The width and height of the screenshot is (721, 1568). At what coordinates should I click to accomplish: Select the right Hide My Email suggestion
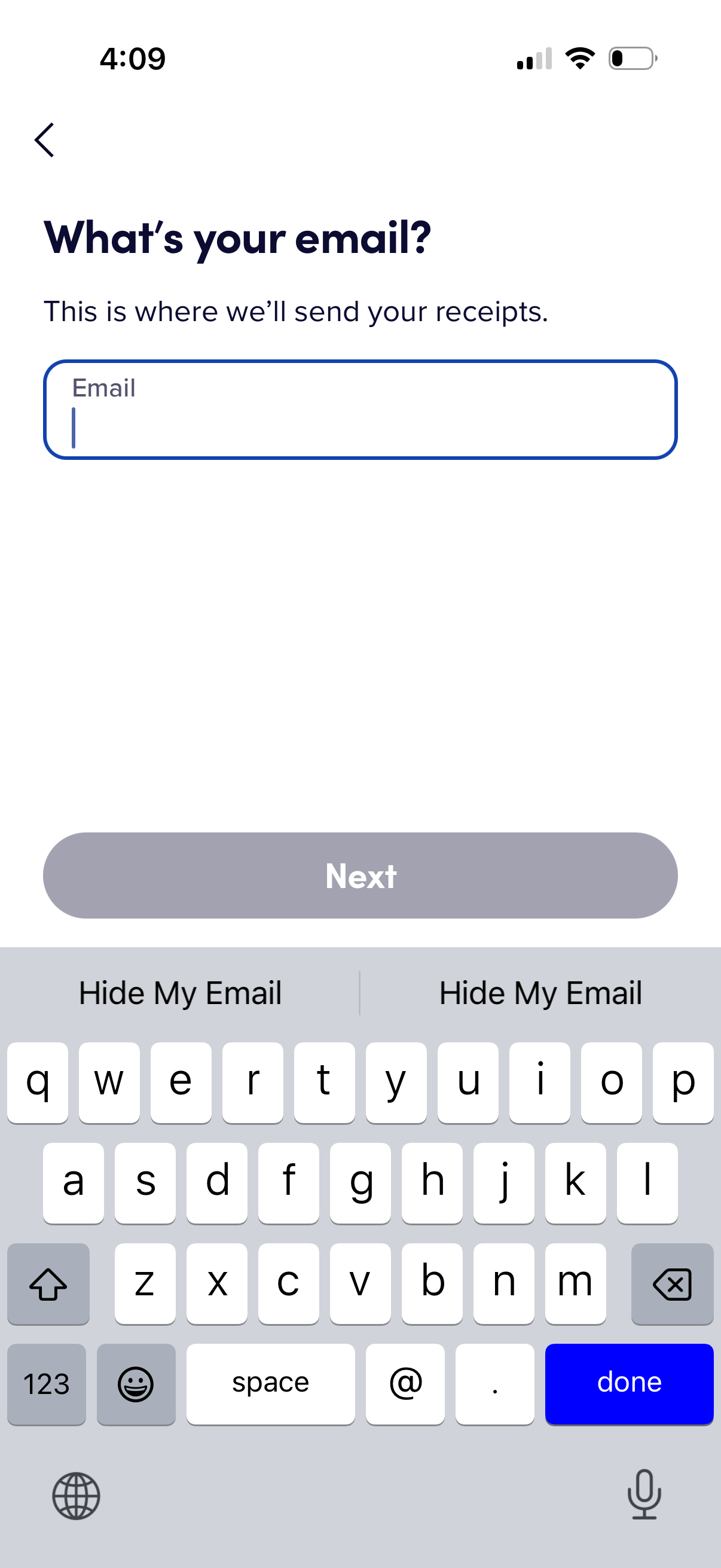(x=540, y=992)
